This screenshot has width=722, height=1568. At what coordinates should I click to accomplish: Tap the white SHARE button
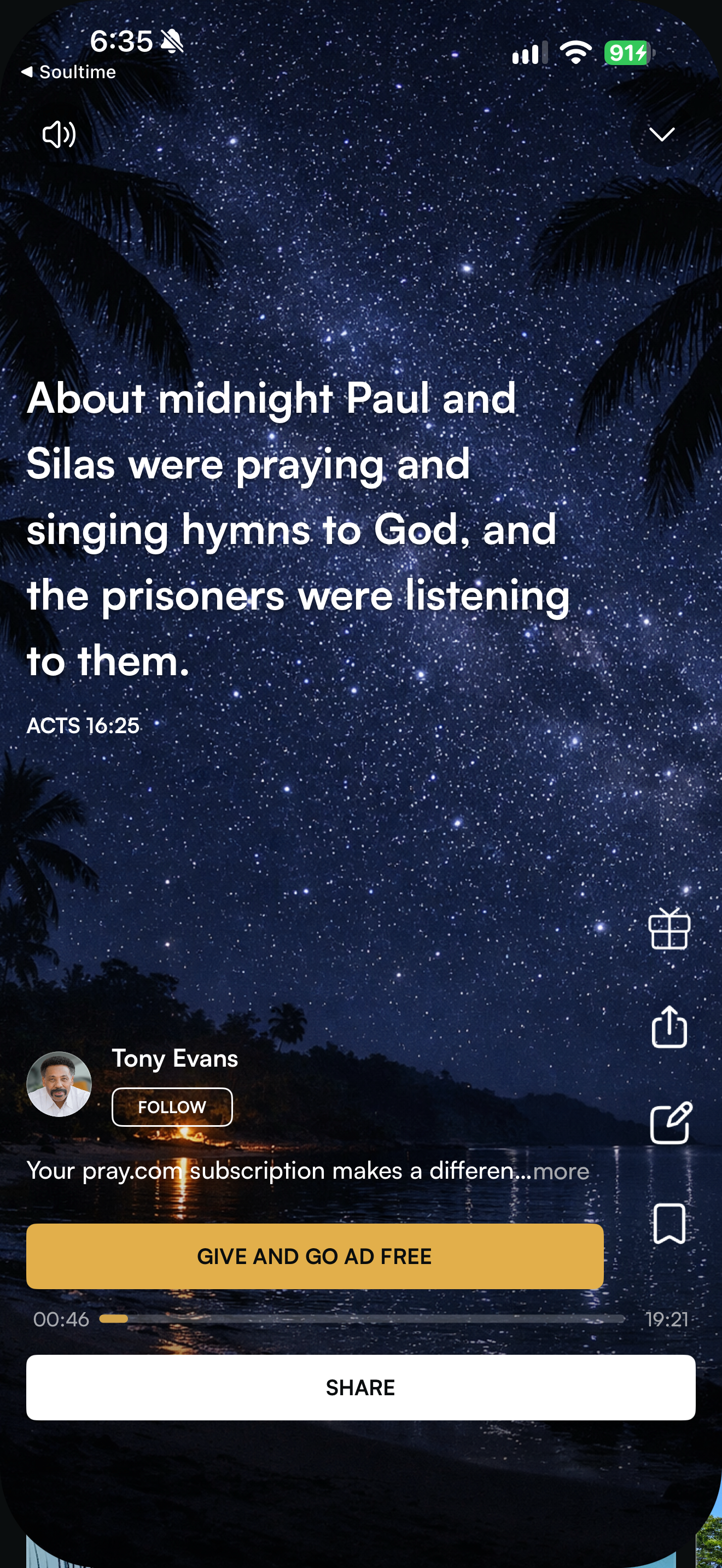[x=360, y=1387]
